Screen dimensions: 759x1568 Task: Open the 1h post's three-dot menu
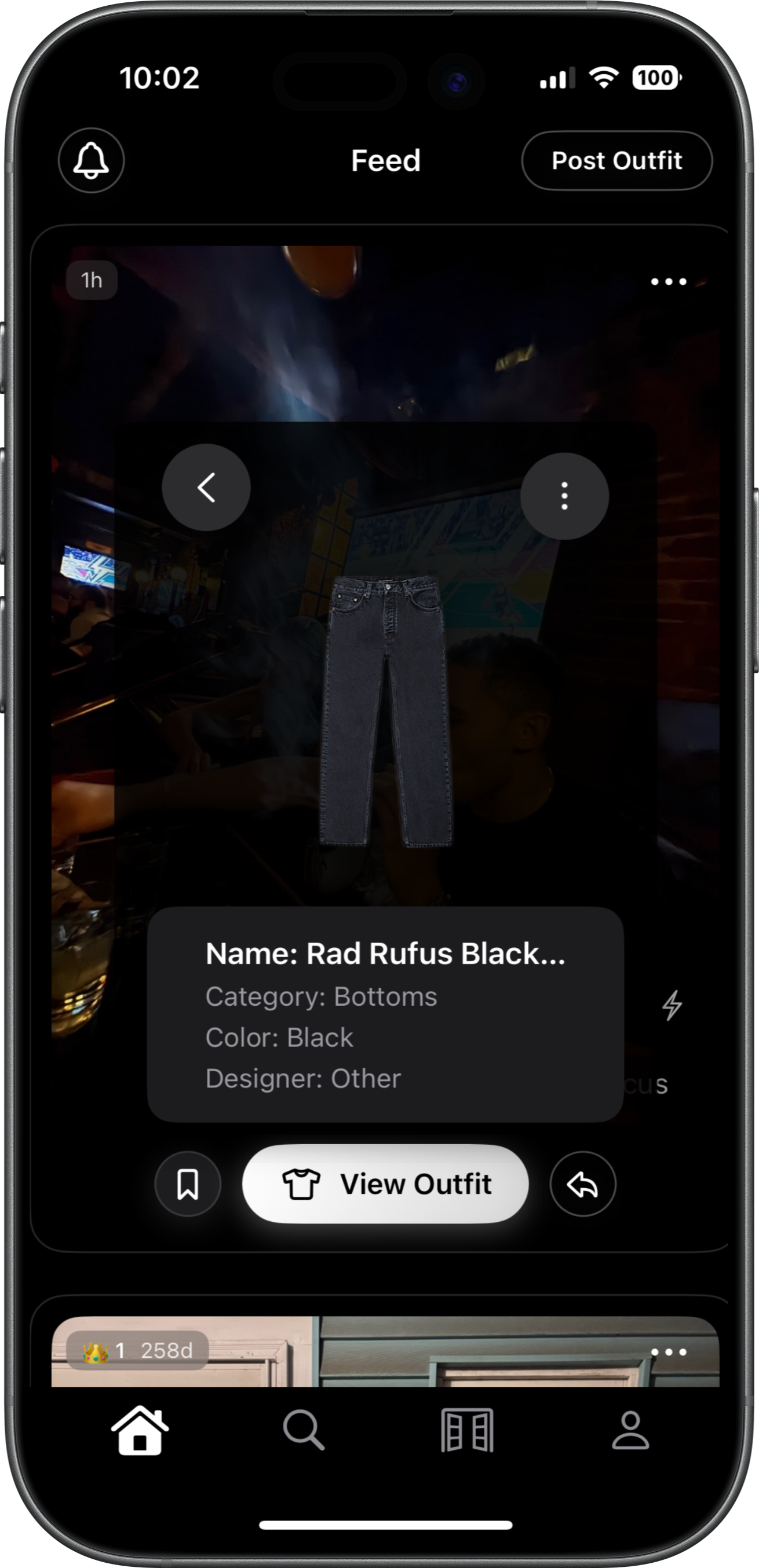click(x=668, y=281)
